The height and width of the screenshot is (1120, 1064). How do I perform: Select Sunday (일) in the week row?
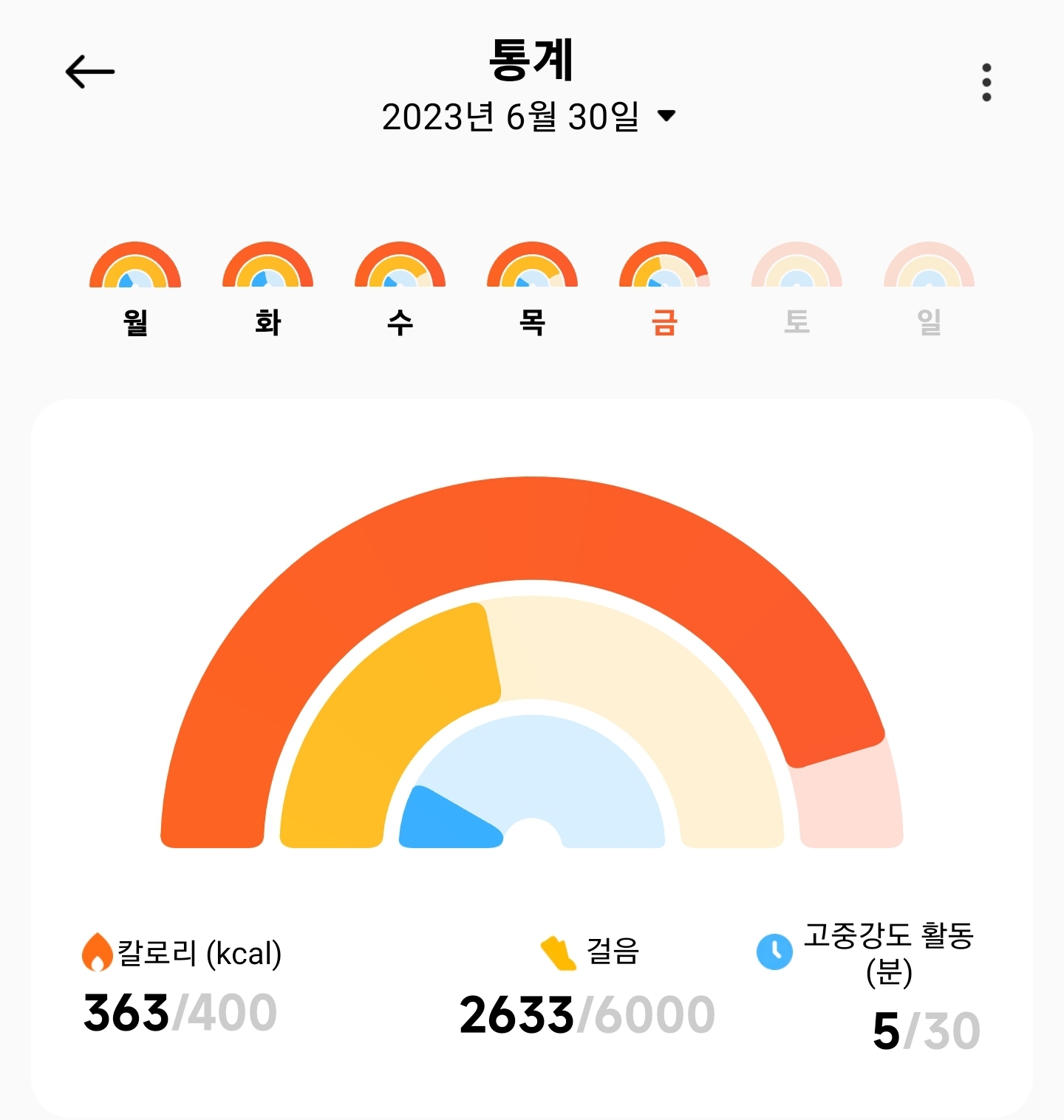coord(929,289)
